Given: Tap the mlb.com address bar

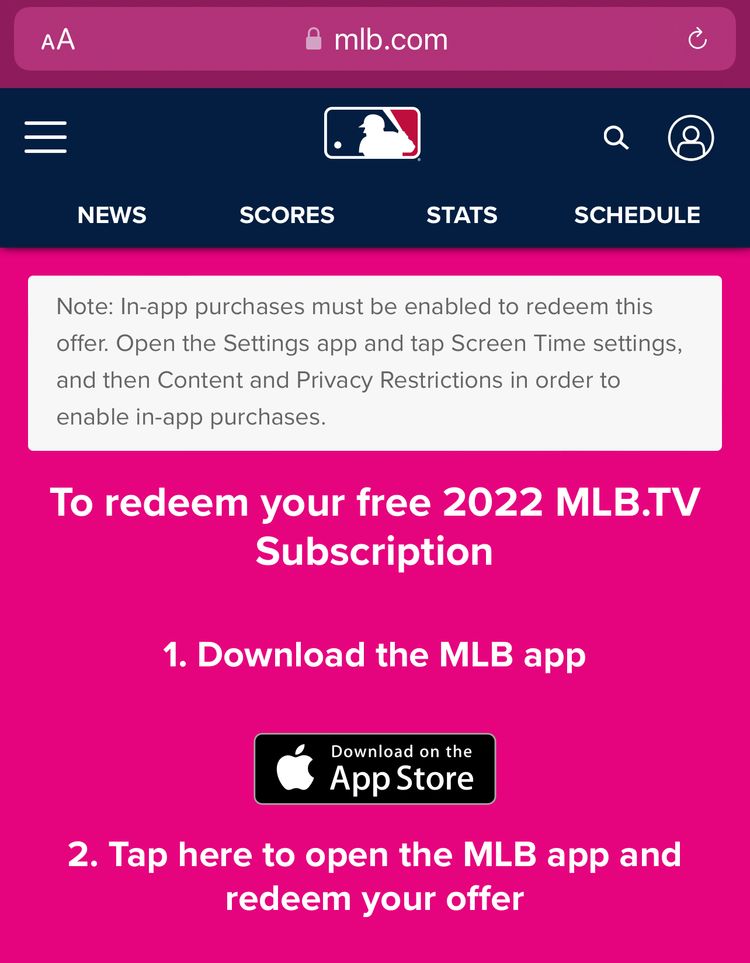Looking at the screenshot, I should pos(376,40).
